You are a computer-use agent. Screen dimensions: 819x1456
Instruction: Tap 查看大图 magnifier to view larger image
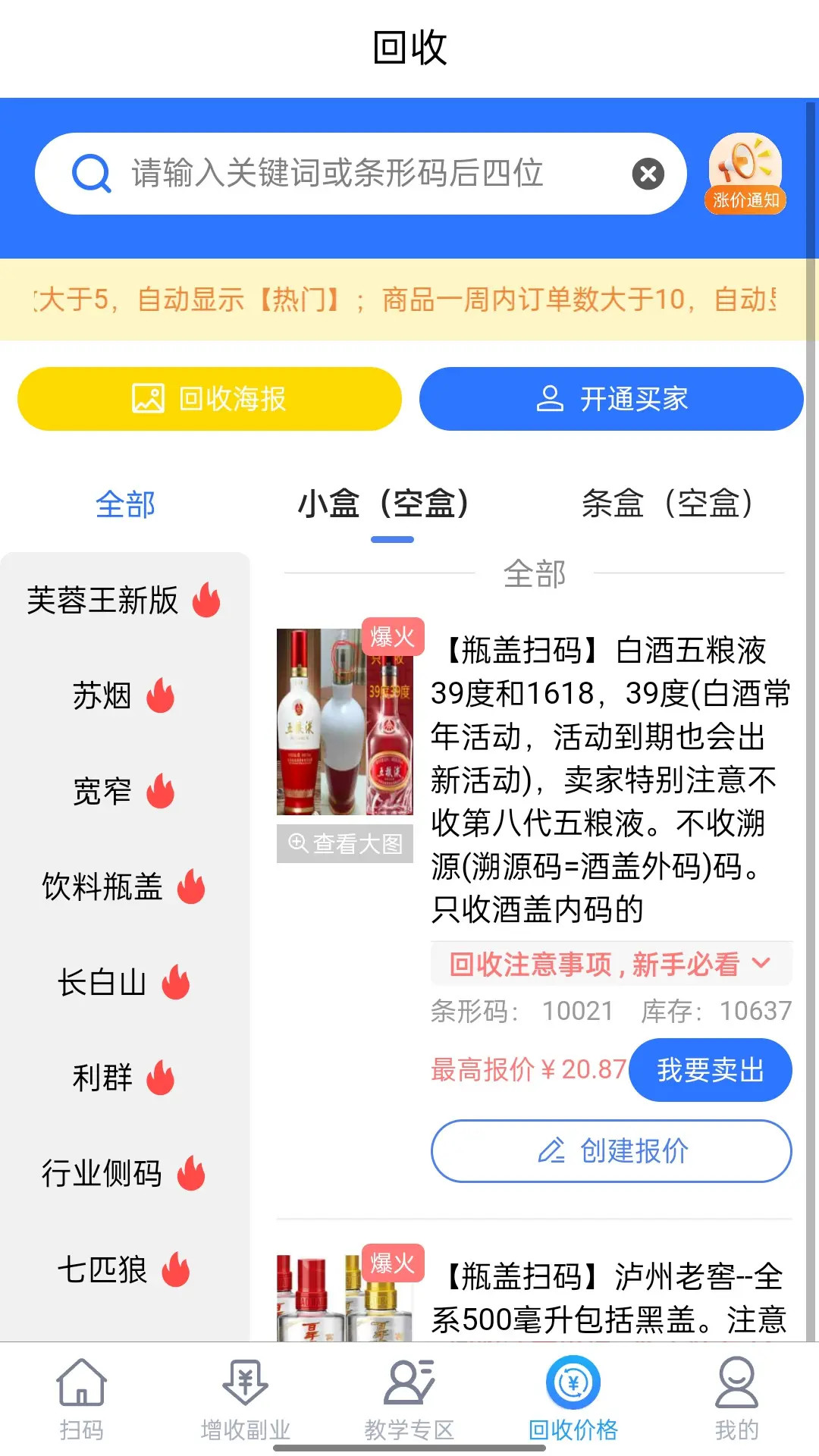[297, 844]
